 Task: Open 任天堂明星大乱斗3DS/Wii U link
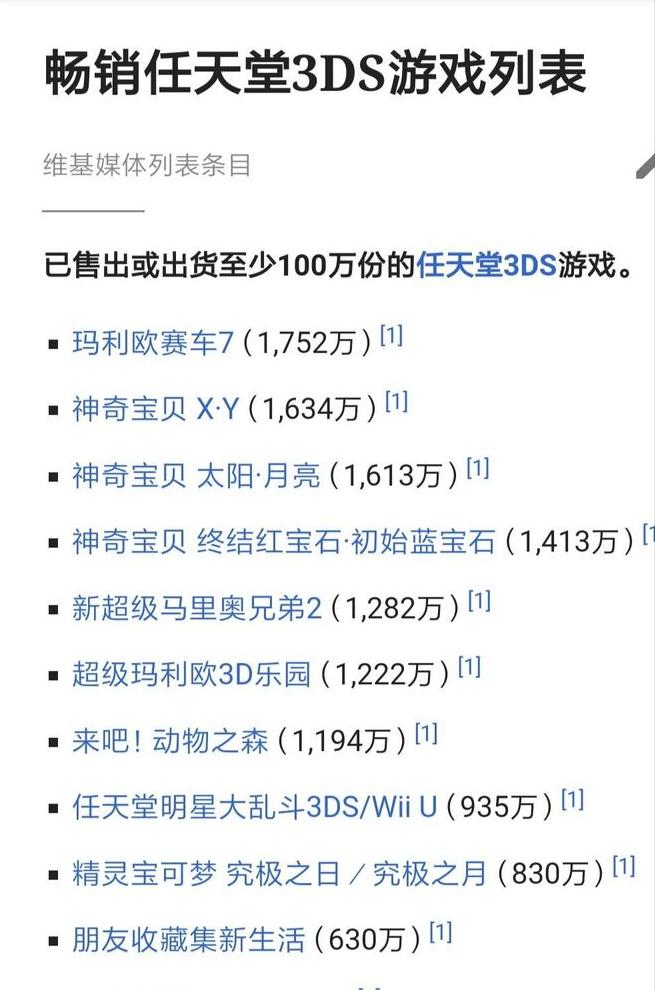click(255, 806)
